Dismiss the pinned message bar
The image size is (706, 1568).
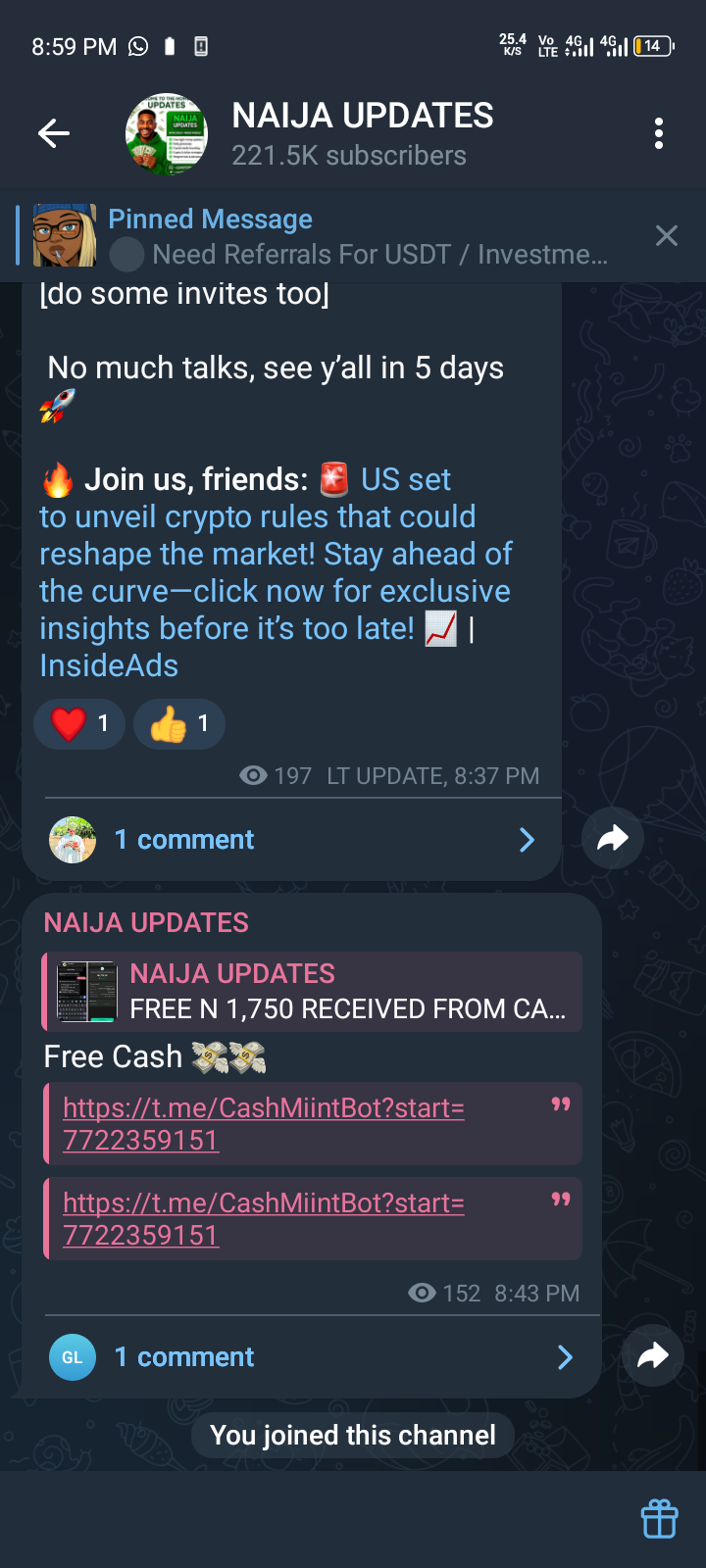point(666,236)
